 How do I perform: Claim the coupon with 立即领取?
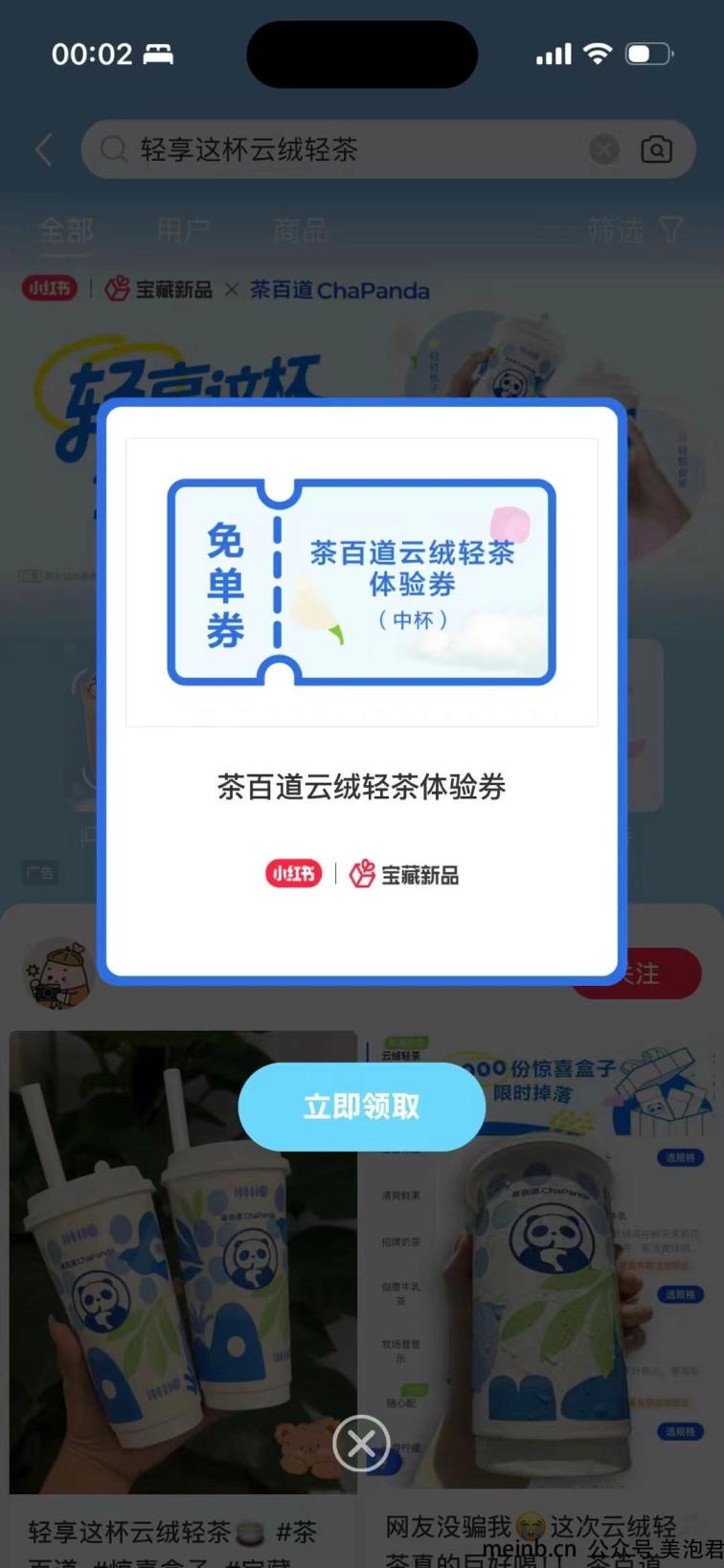coord(361,1107)
